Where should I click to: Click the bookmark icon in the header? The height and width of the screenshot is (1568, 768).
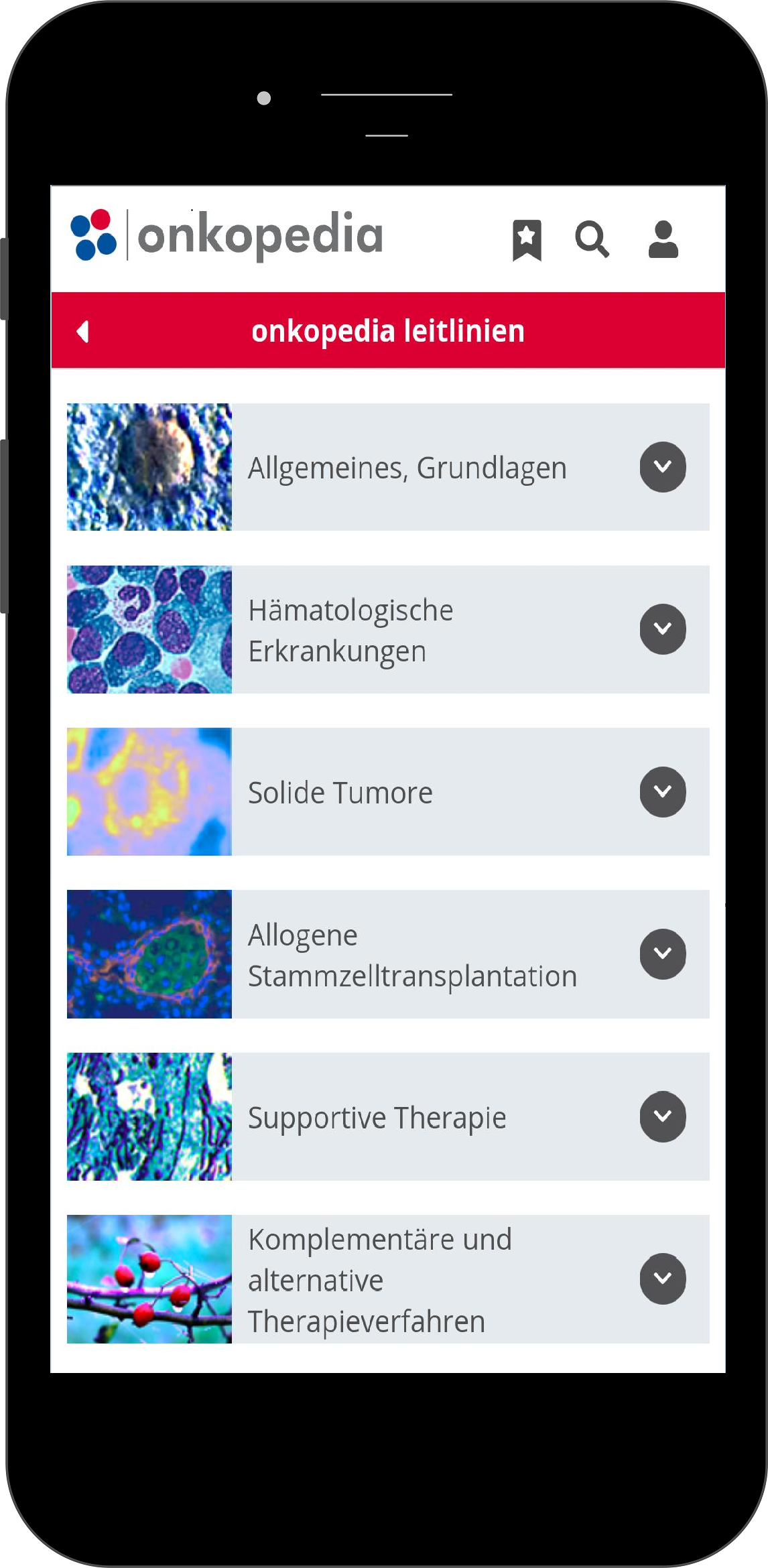[x=527, y=240]
